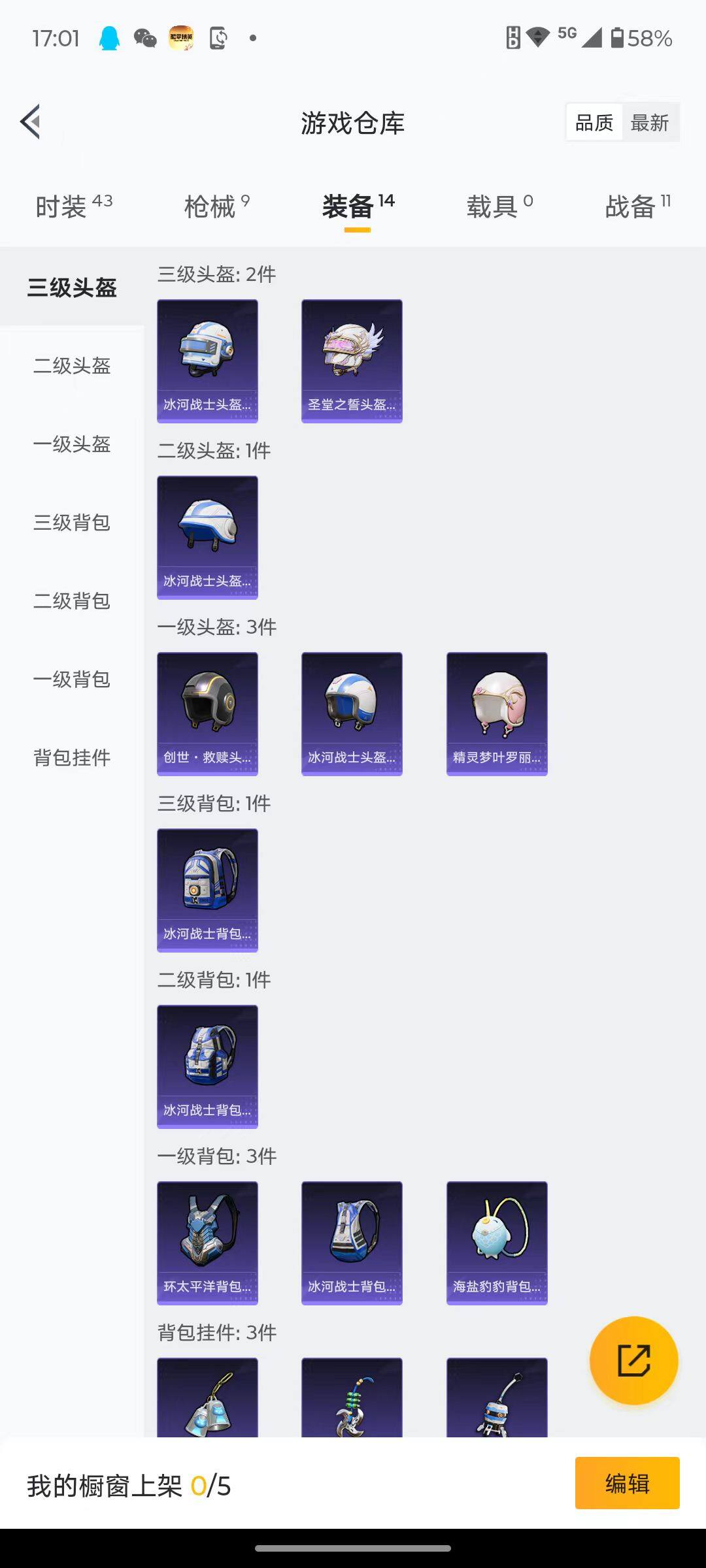View the 海盐豹豹背包 item
The height and width of the screenshot is (1568, 706).
(497, 1243)
